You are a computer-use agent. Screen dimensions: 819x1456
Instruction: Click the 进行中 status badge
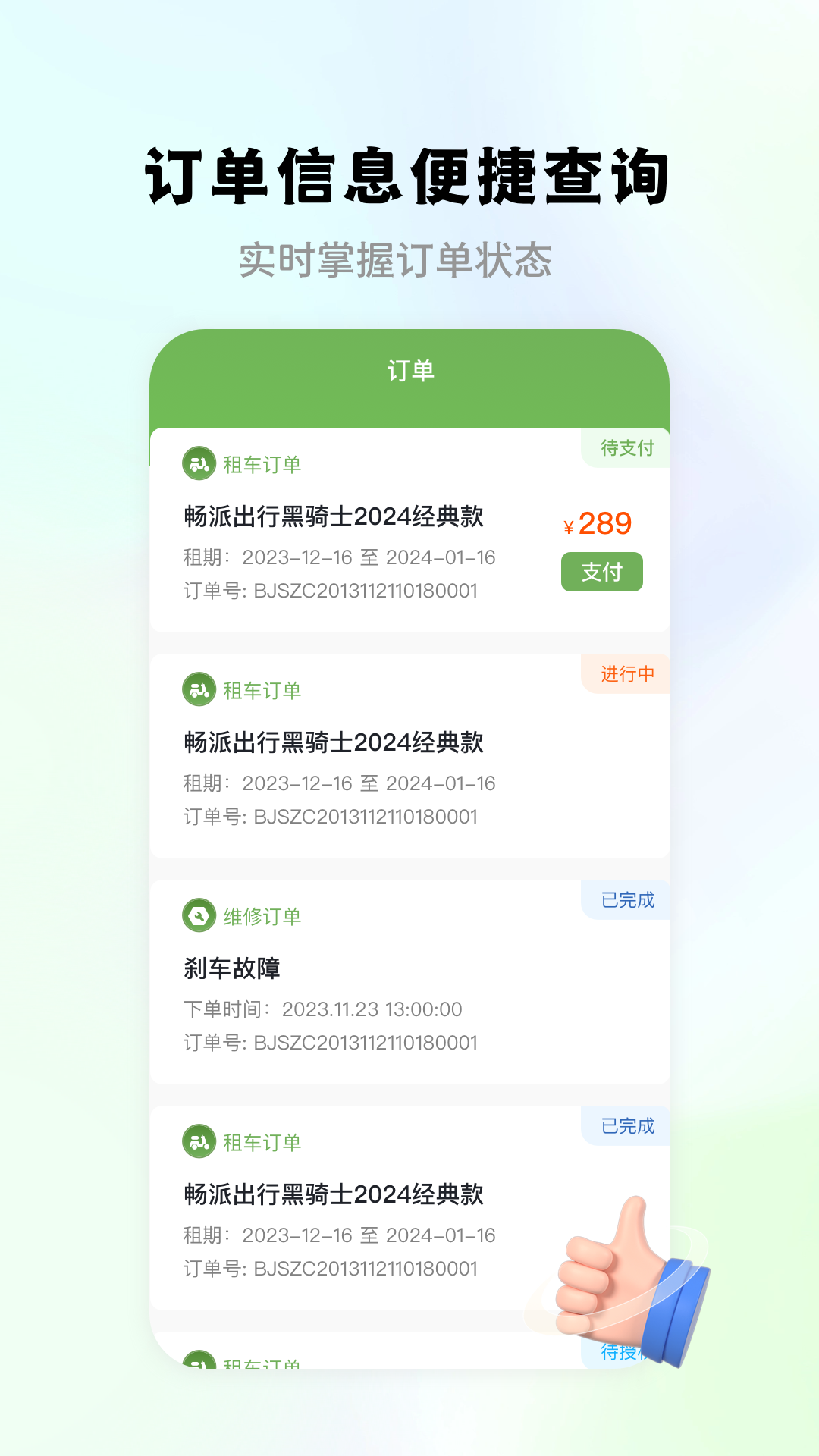pyautogui.click(x=626, y=673)
